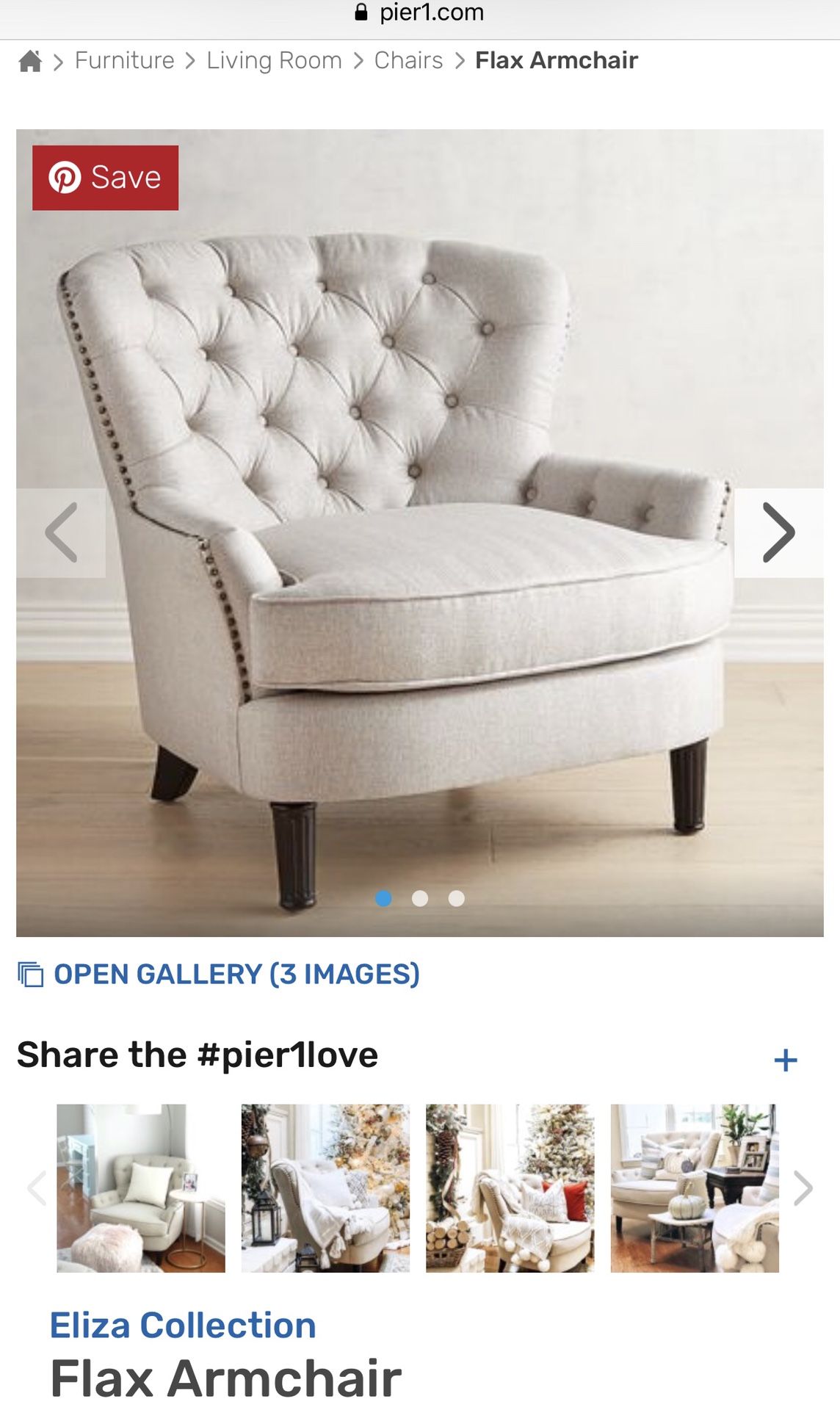The image size is (840, 1410).
Task: Open the second #pier1love customer photo
Action: tap(325, 1188)
